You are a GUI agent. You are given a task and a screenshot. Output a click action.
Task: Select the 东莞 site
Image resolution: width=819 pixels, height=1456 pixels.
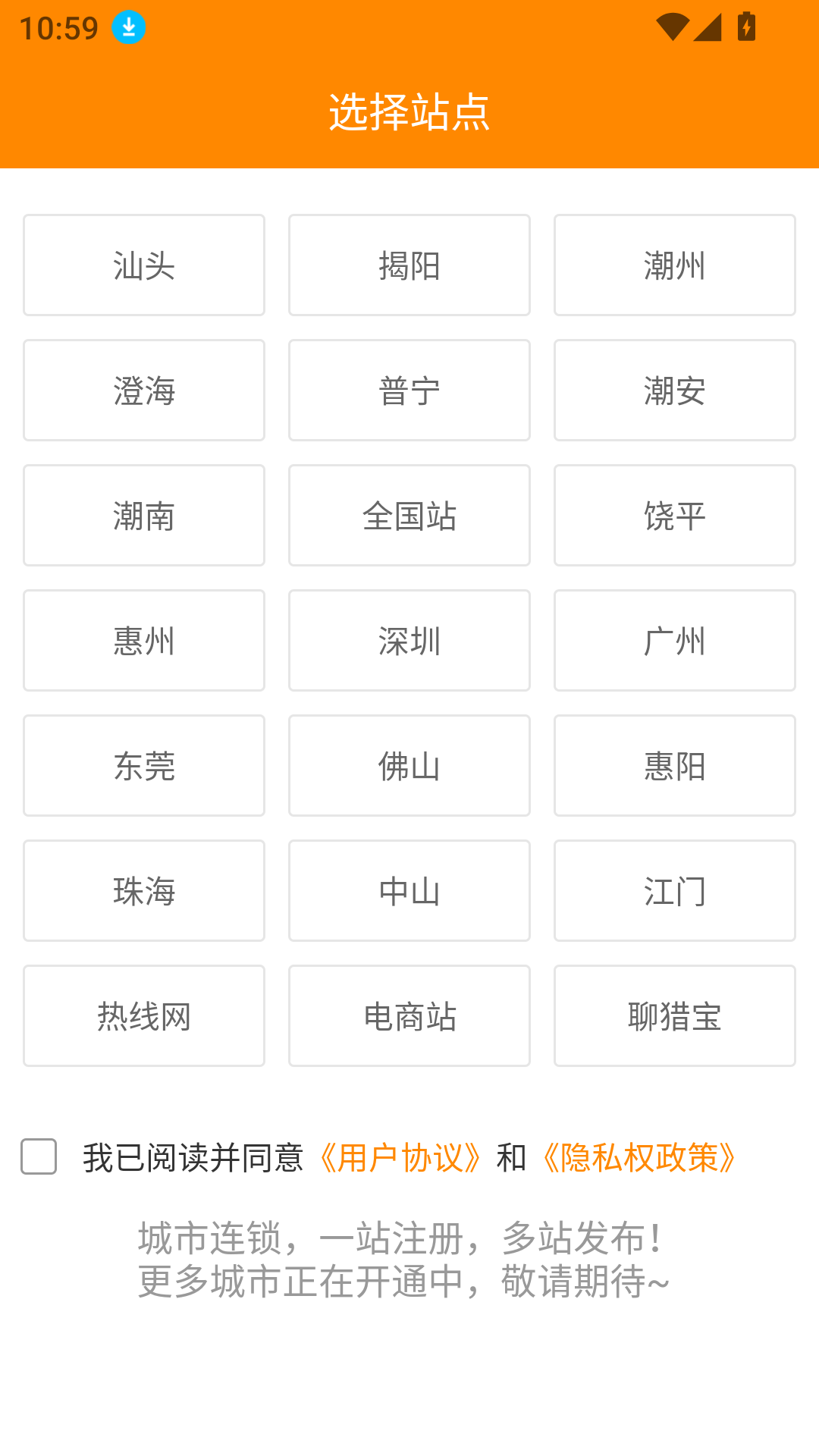[144, 765]
